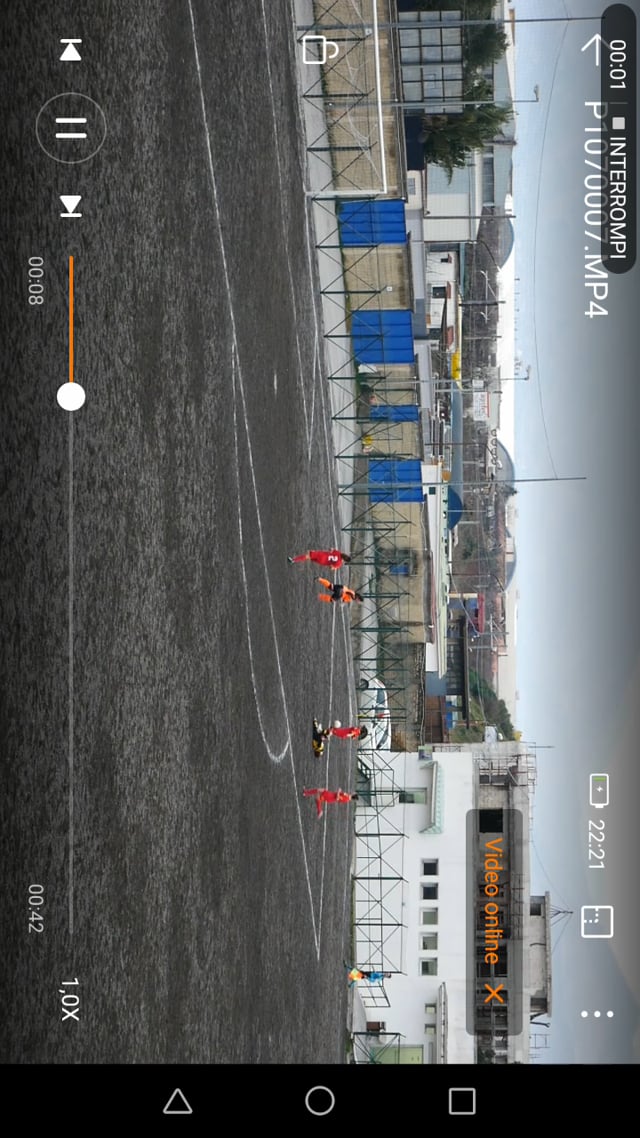This screenshot has height=1138, width=640.
Task: Change the 1,0X playback speed
Action: coord(69,998)
